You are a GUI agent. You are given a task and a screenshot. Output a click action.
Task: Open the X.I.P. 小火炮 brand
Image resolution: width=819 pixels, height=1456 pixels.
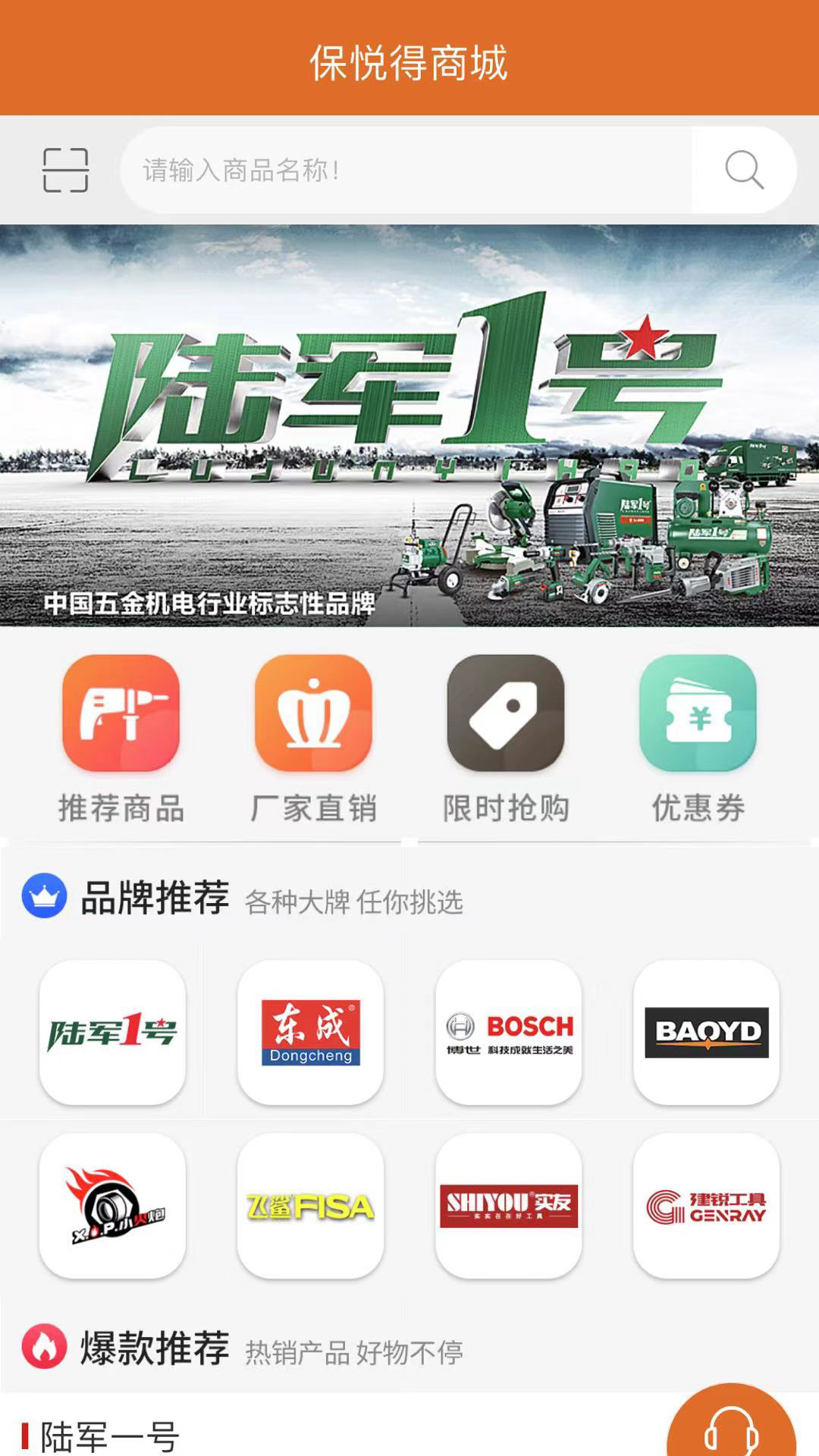click(112, 1206)
